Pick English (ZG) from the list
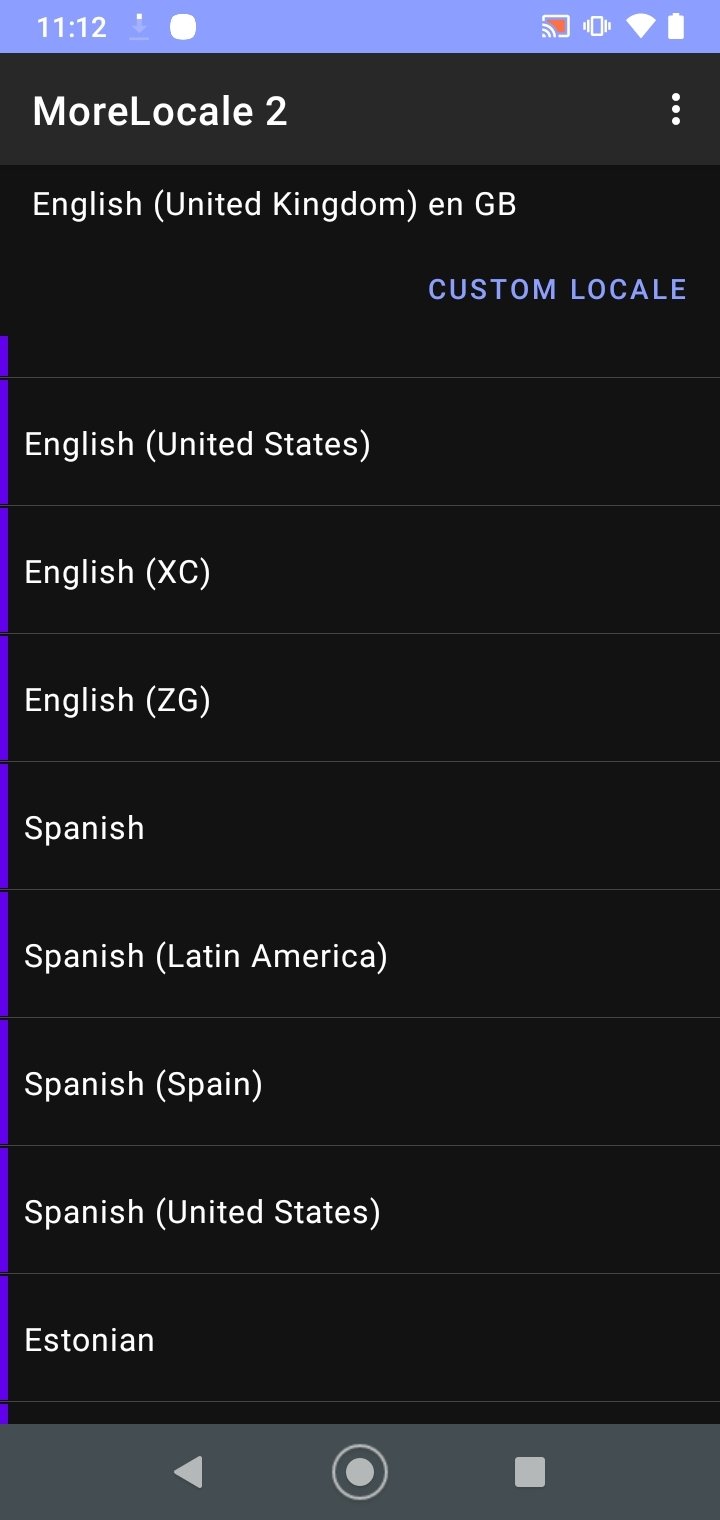720x1520 pixels. pyautogui.click(x=360, y=699)
